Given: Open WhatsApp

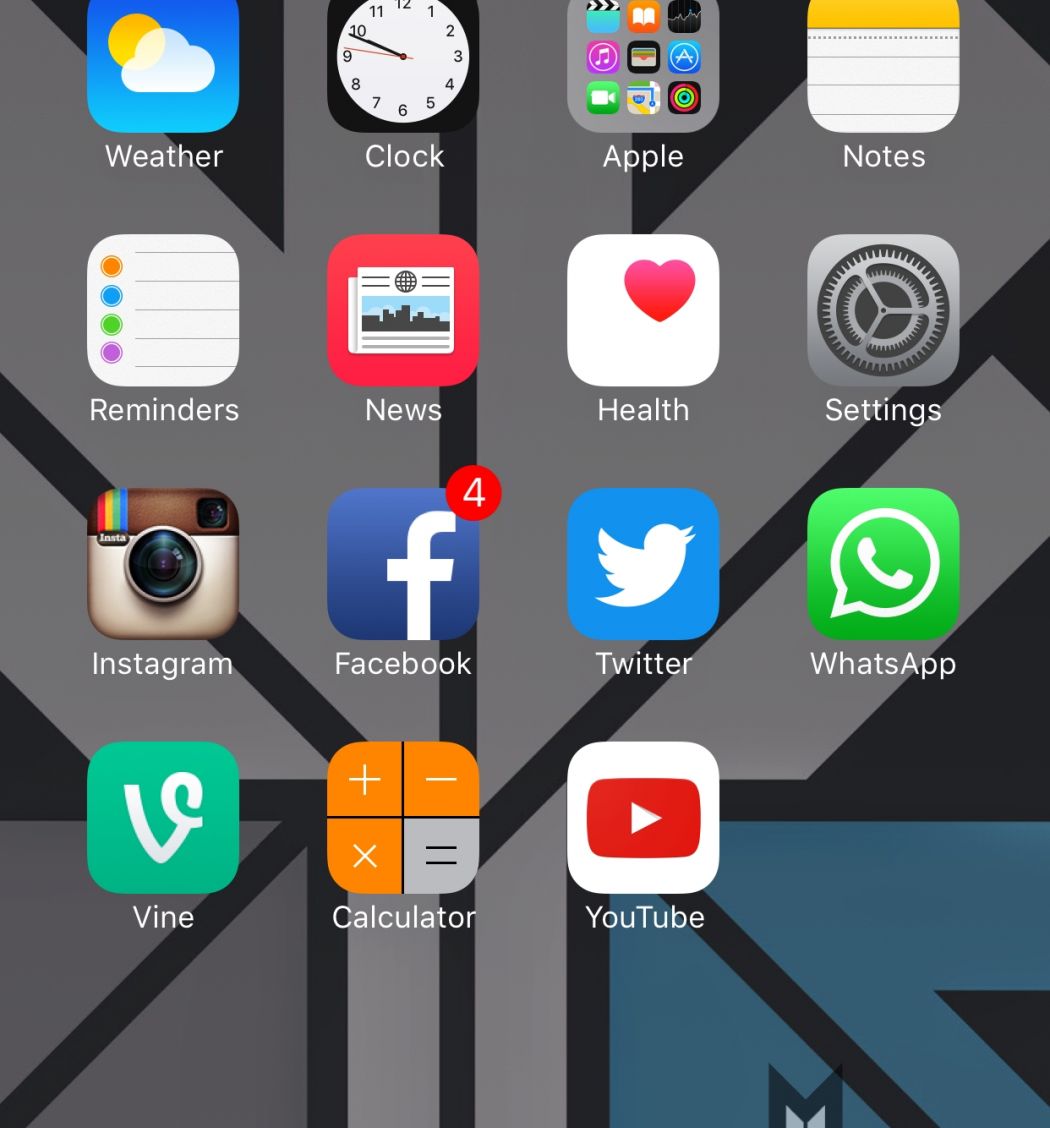Looking at the screenshot, I should (883, 564).
